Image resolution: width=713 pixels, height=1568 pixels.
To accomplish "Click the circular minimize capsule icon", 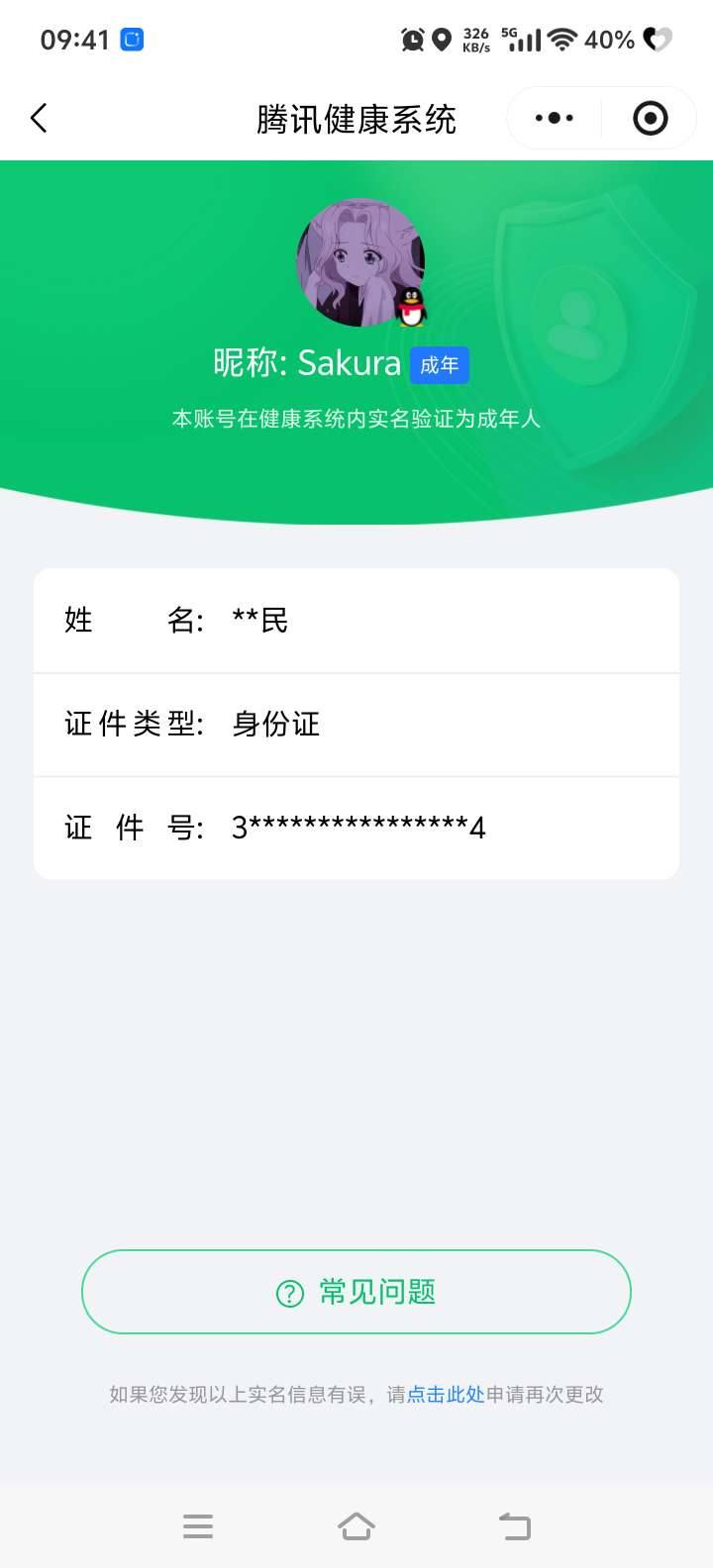I will pos(650,118).
